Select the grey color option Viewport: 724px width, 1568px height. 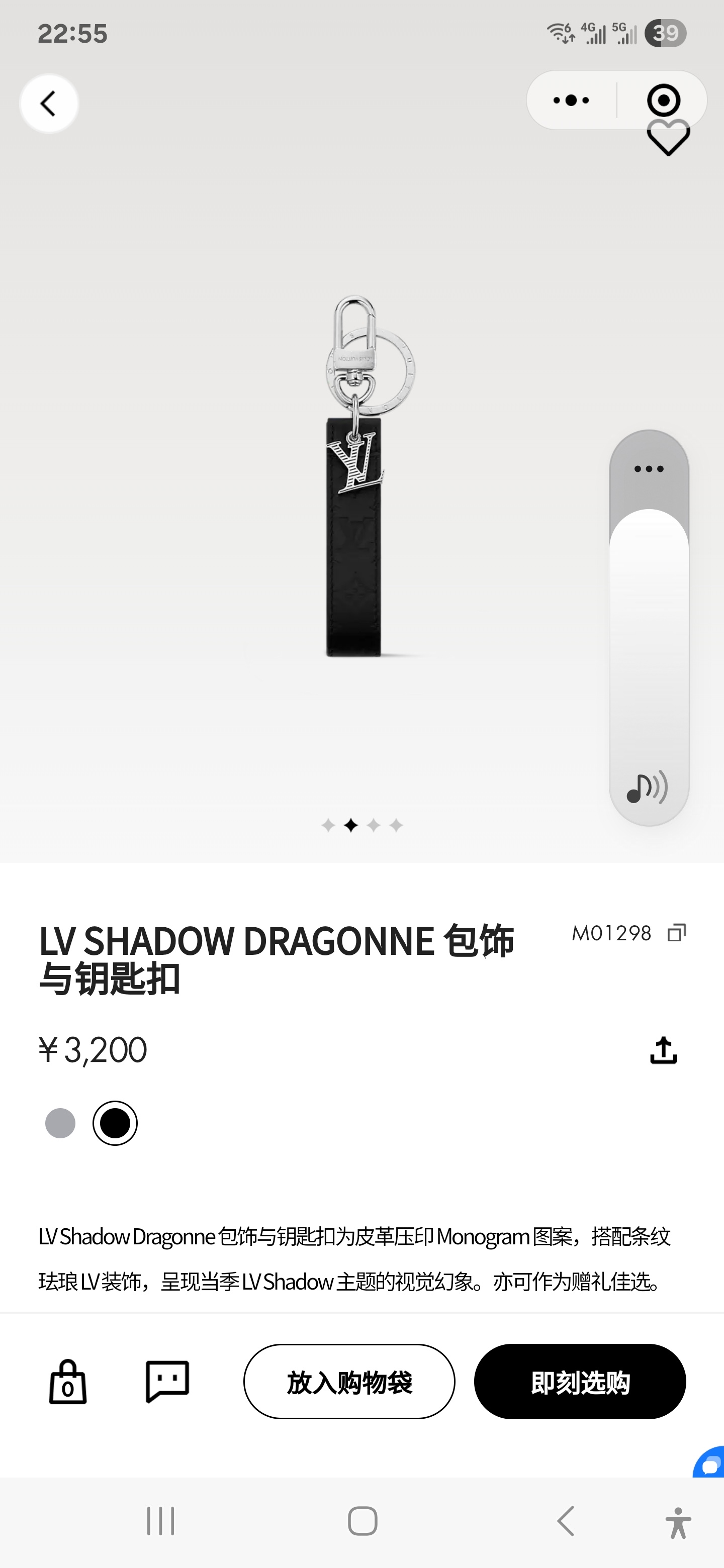pos(60,1123)
